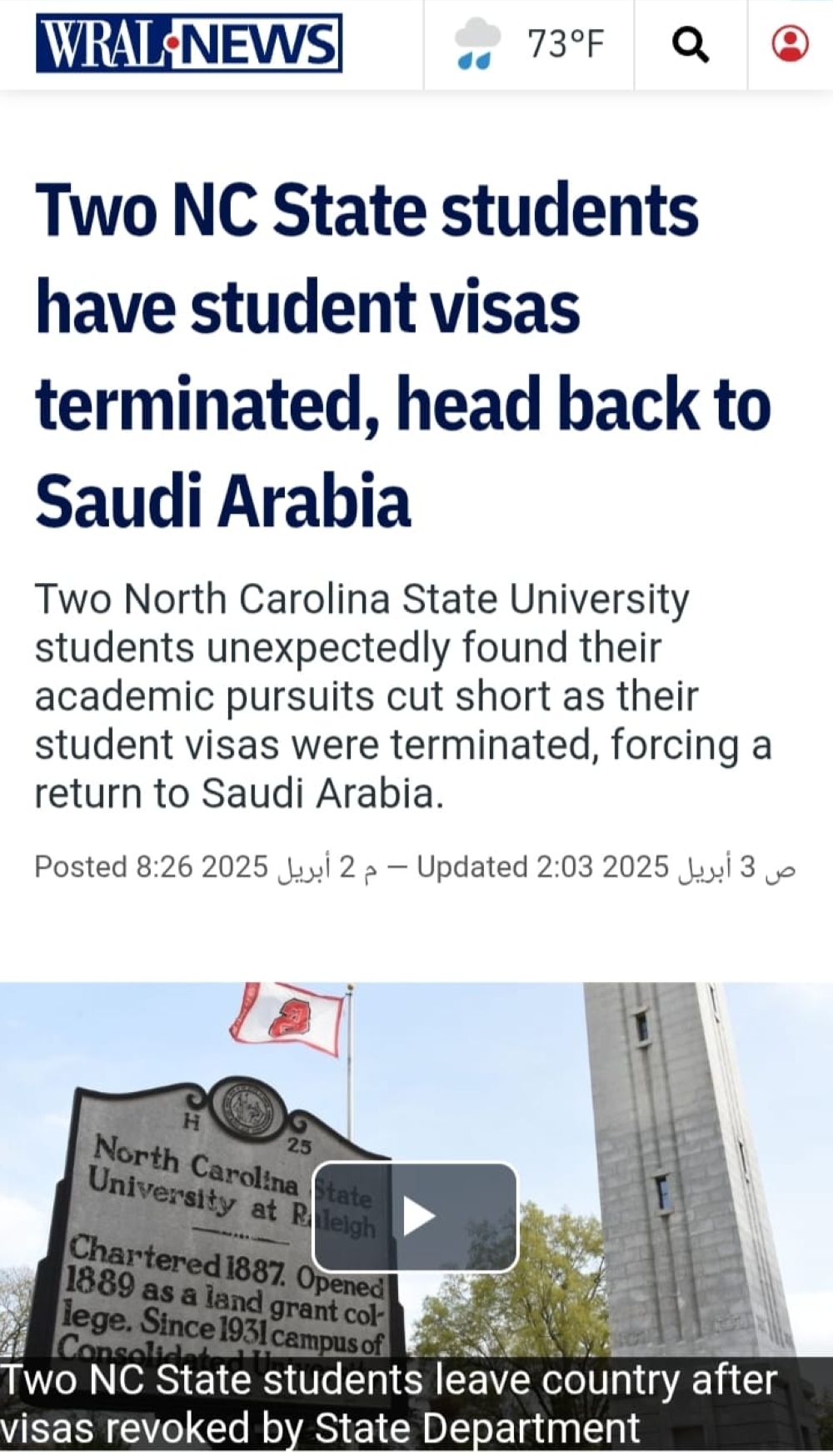The image size is (833, 1456).
Task: Play the NC State students video
Action: pos(416,1216)
